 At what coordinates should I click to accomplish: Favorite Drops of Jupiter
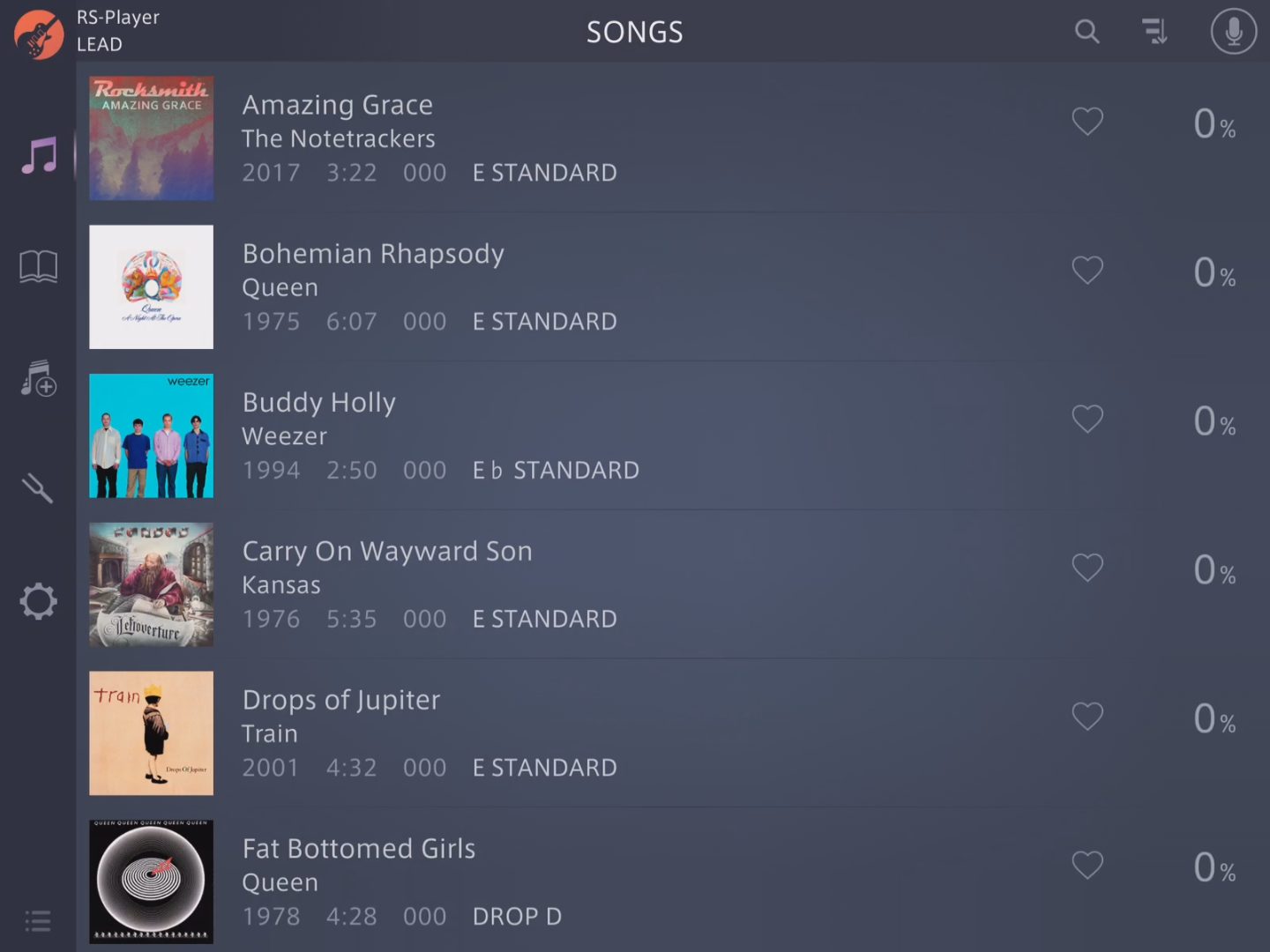(1087, 717)
